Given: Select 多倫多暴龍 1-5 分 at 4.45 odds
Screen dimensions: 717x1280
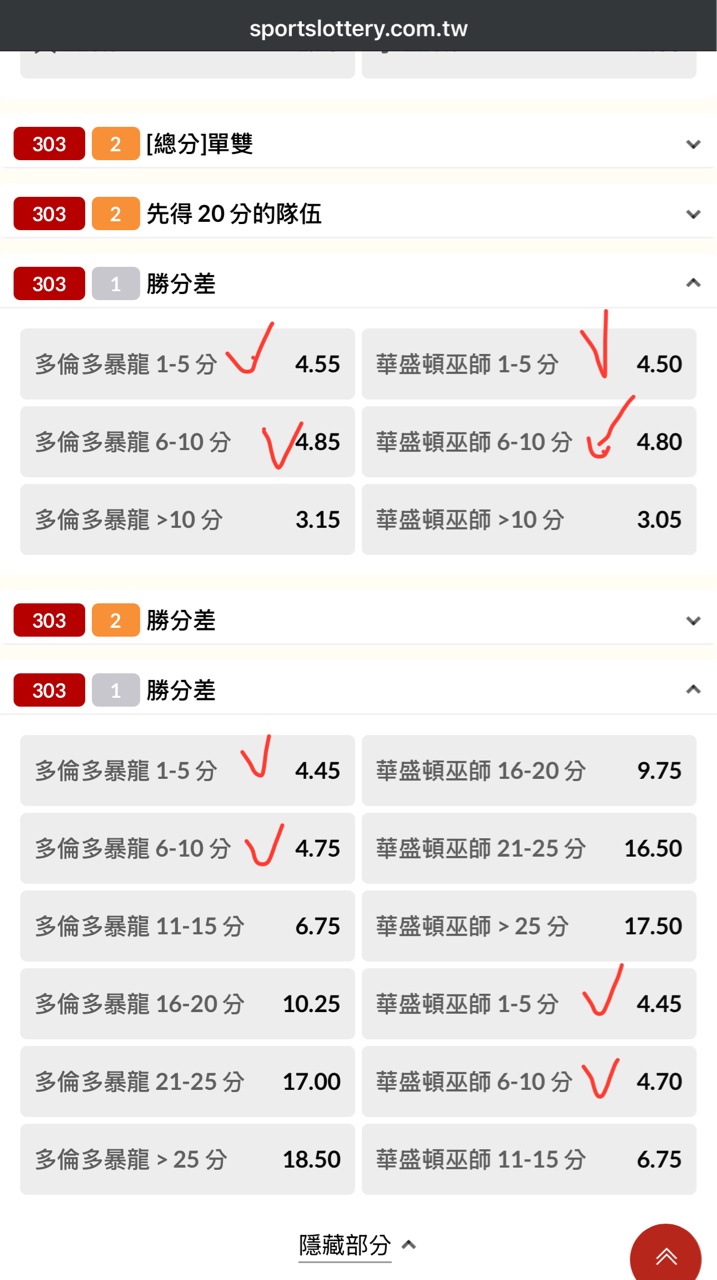Looking at the screenshot, I should point(187,770).
